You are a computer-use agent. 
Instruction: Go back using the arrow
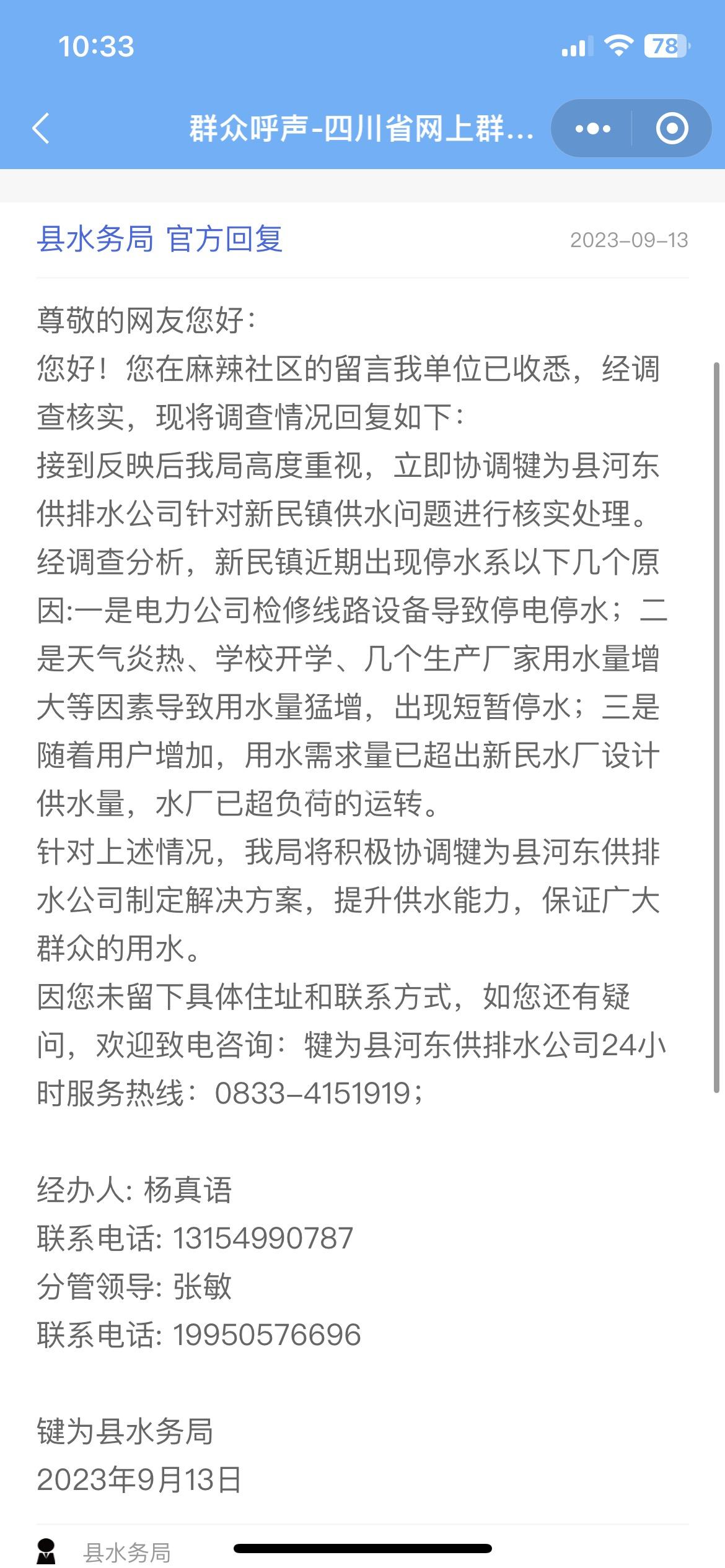41,128
